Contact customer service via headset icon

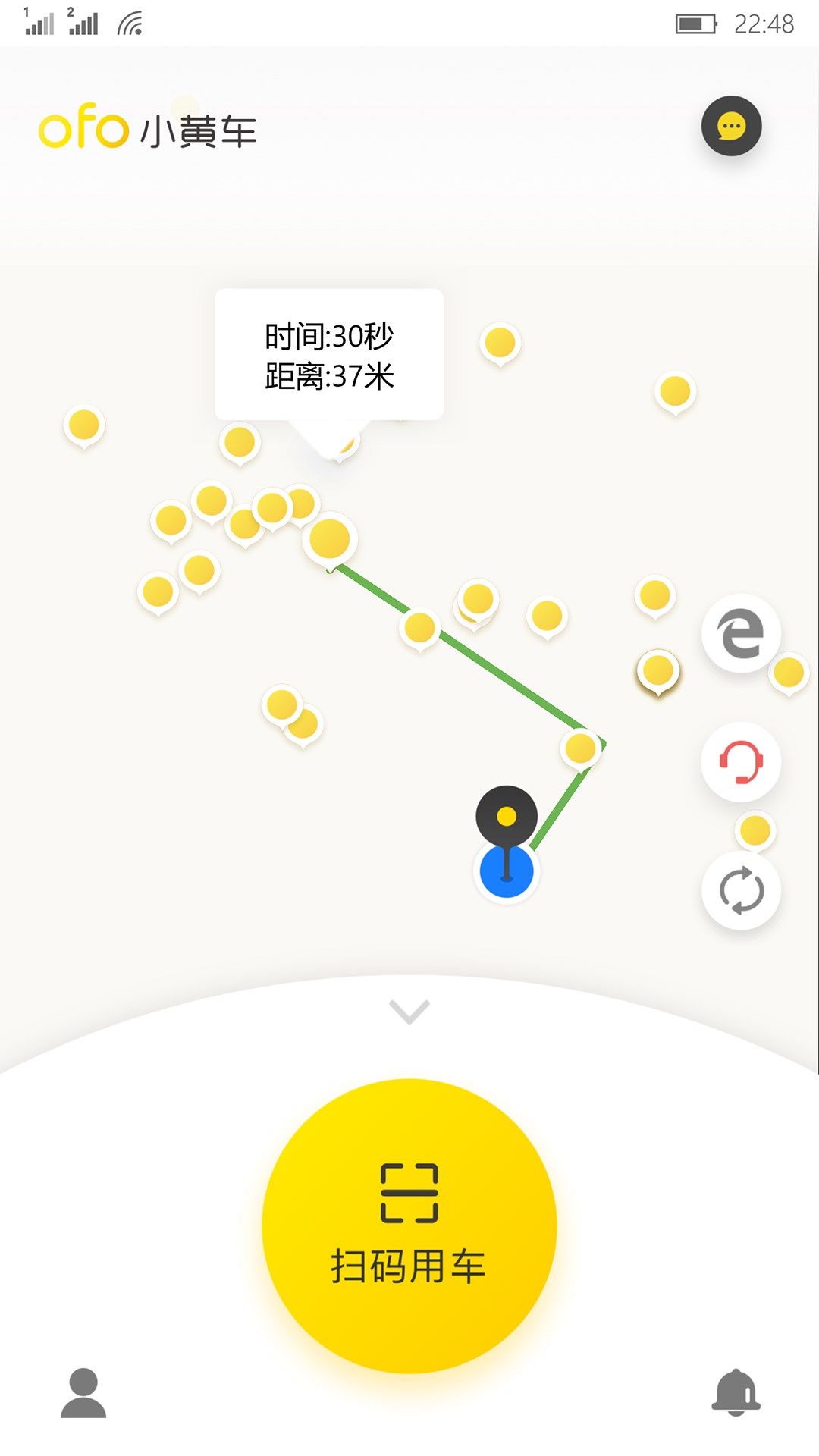pos(741,762)
